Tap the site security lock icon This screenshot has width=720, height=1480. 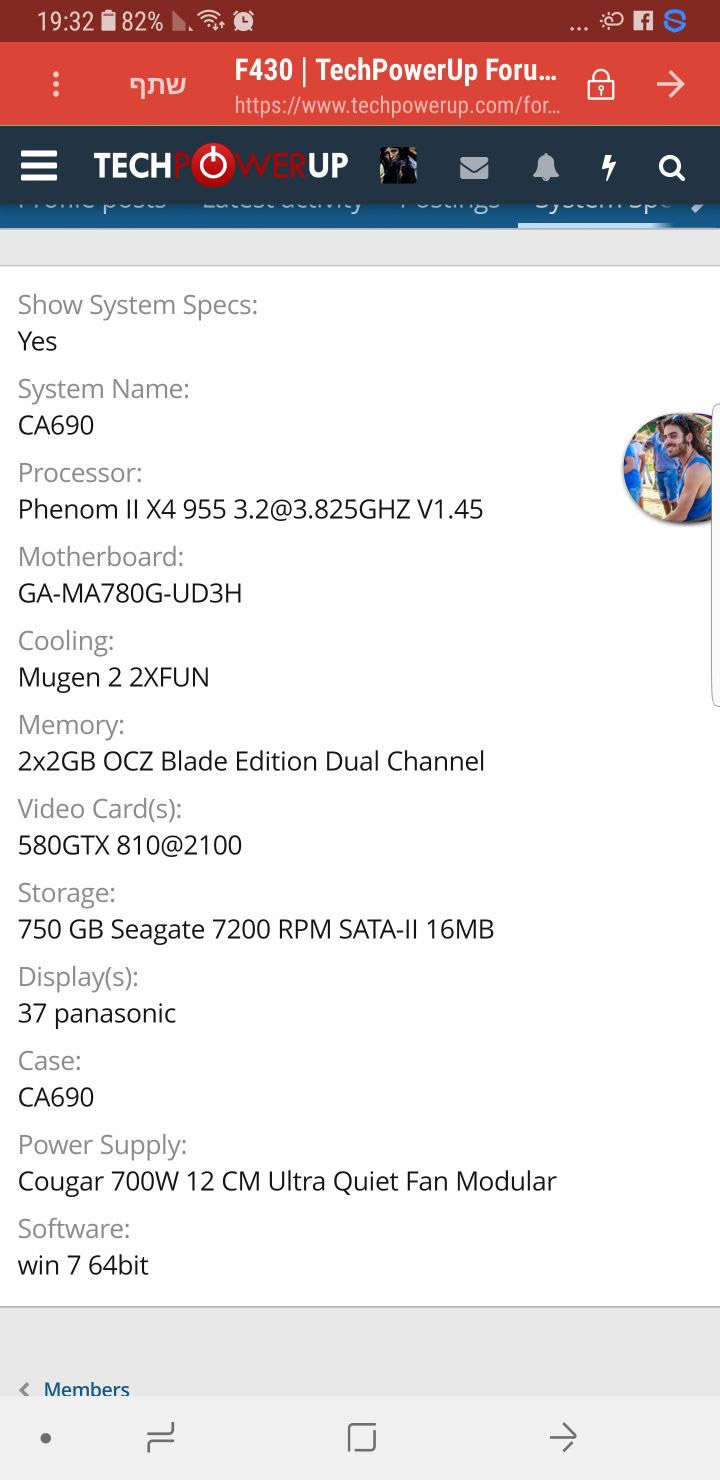point(600,84)
